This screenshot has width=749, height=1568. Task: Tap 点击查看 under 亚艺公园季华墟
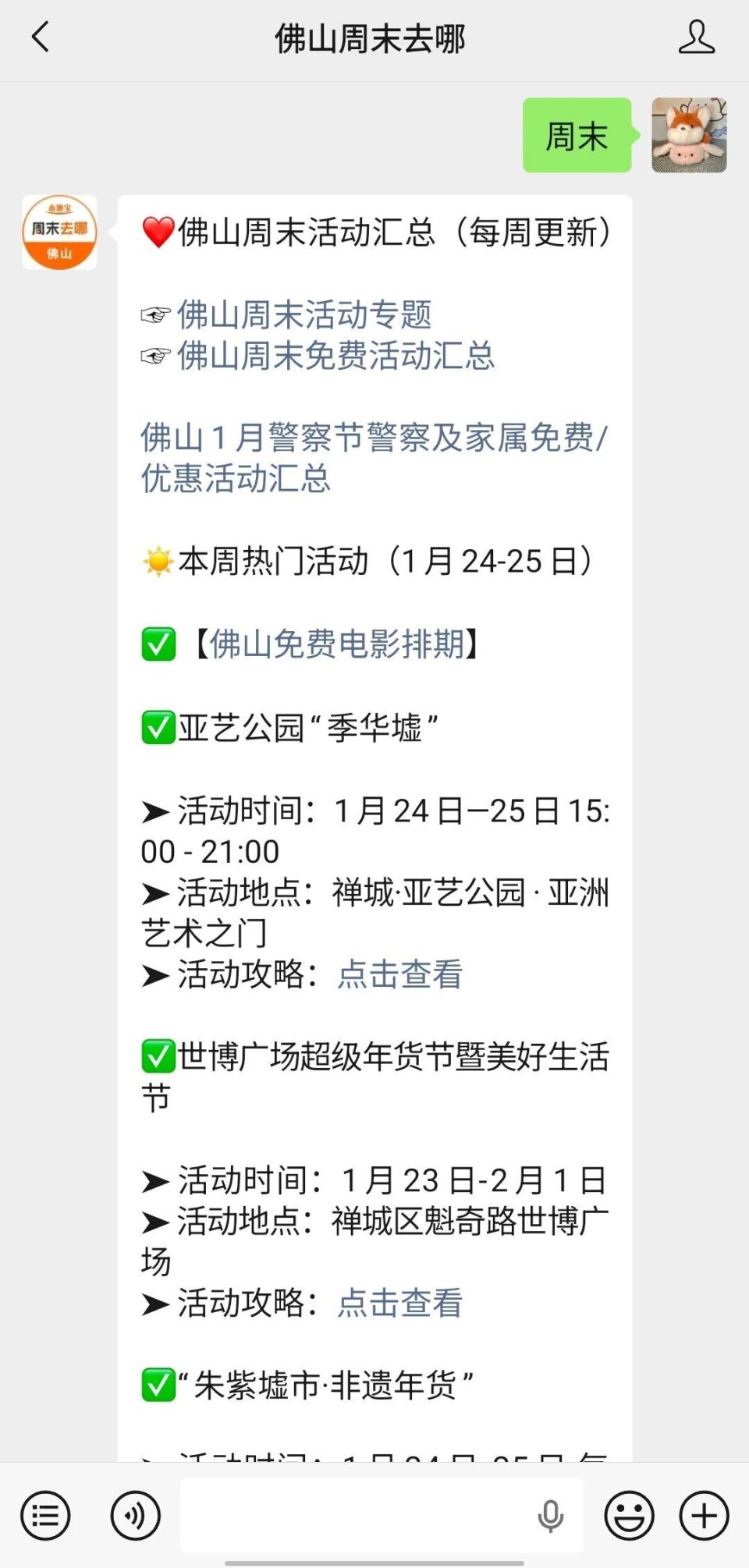coord(399,974)
